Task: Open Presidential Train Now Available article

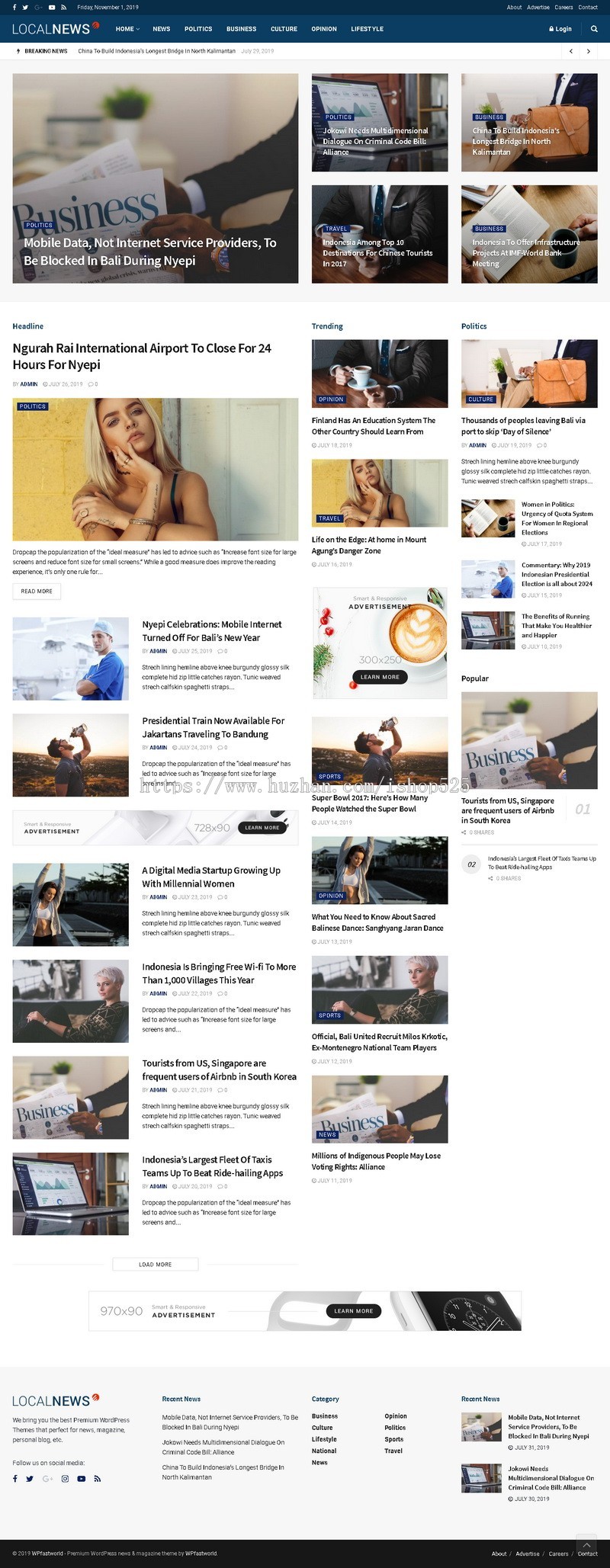Action: tap(213, 727)
